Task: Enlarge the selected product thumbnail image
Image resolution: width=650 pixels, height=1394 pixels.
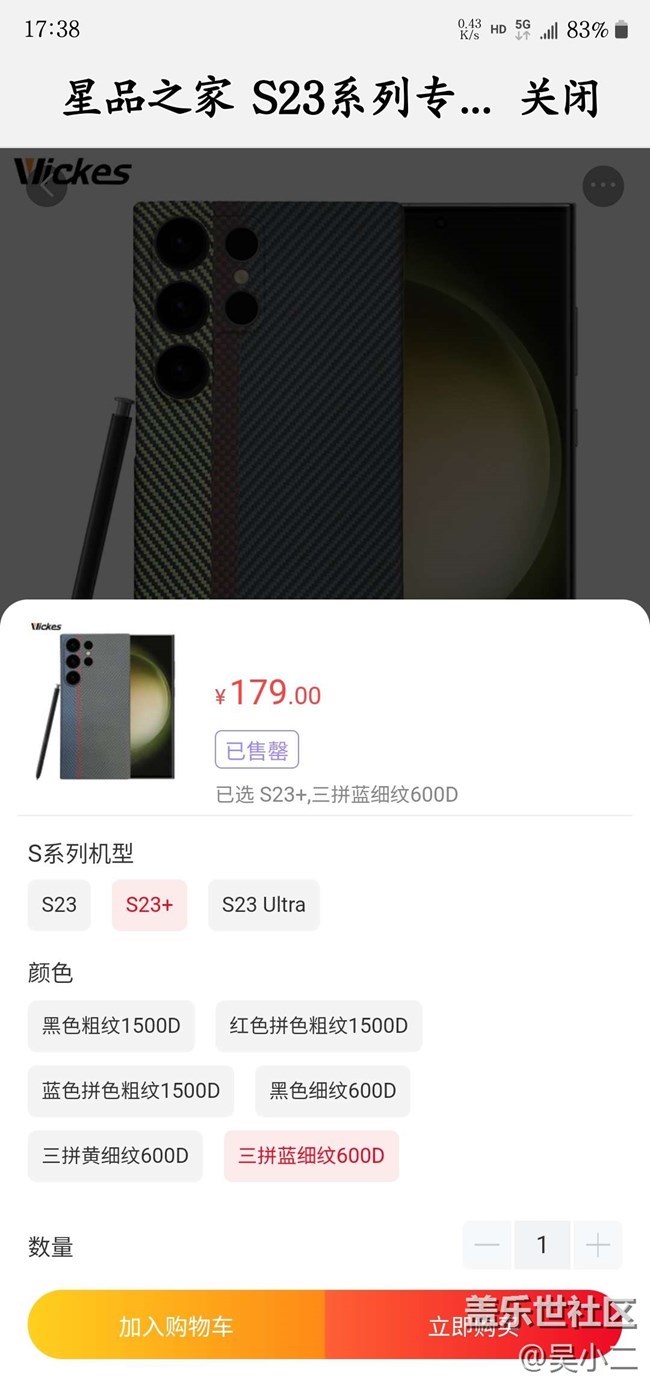Action: click(103, 700)
